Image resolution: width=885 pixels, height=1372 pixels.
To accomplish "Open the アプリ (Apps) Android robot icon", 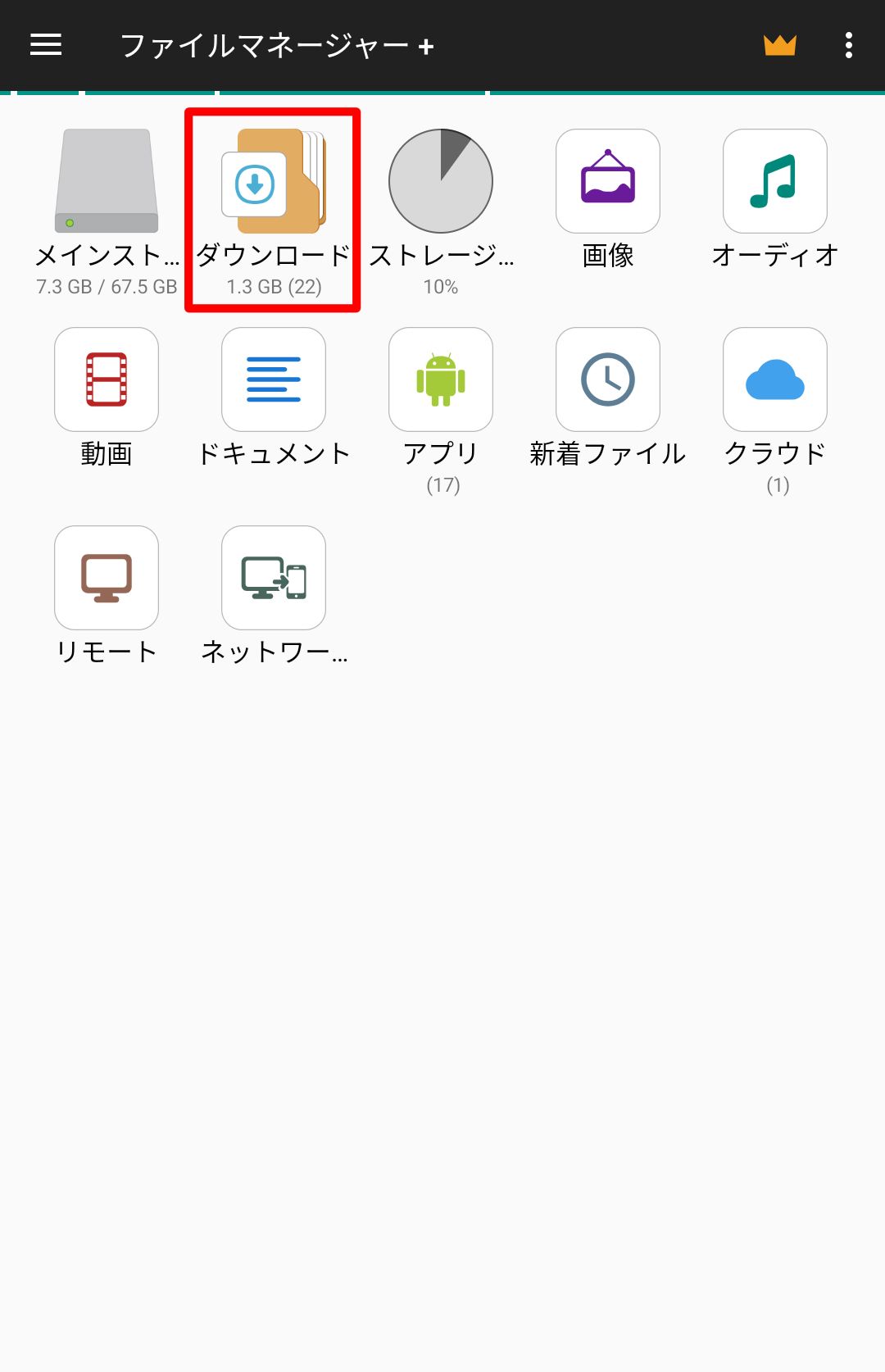I will (440, 379).
